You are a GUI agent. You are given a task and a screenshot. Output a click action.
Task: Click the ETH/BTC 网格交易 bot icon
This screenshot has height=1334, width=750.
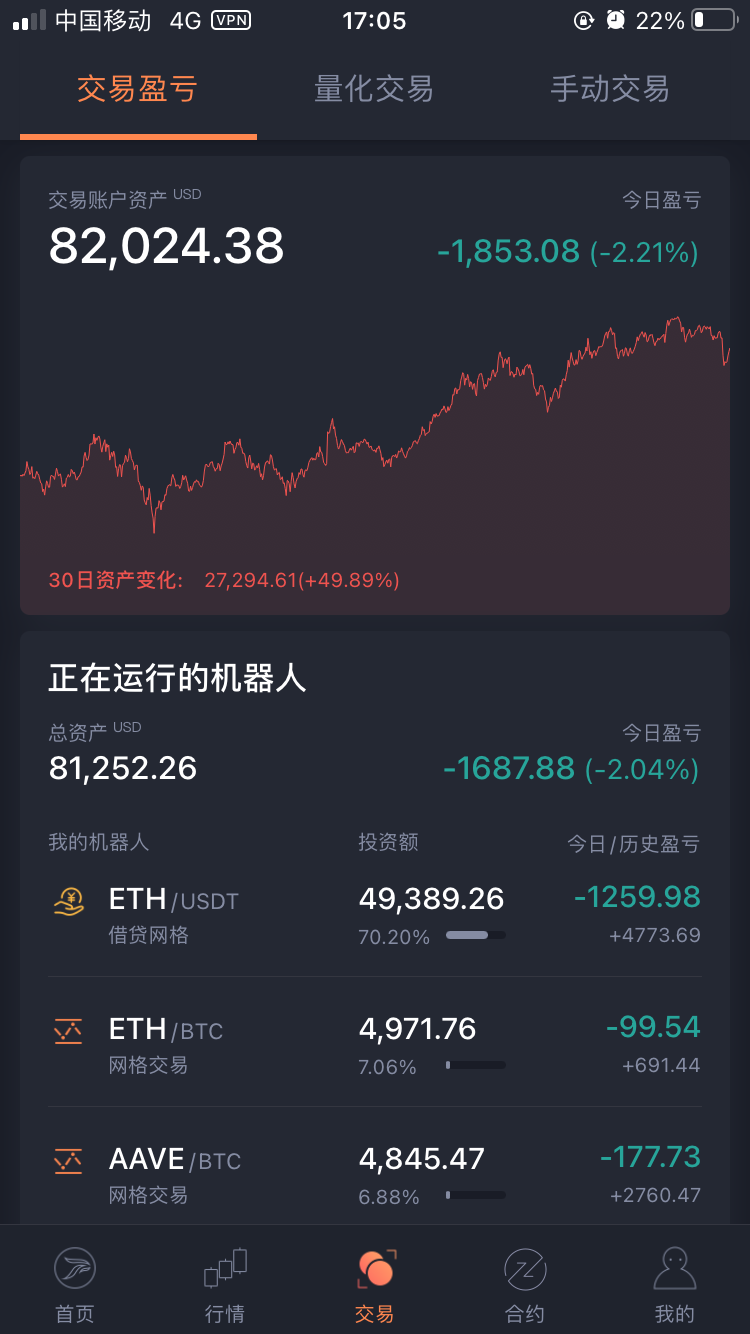tap(70, 1031)
